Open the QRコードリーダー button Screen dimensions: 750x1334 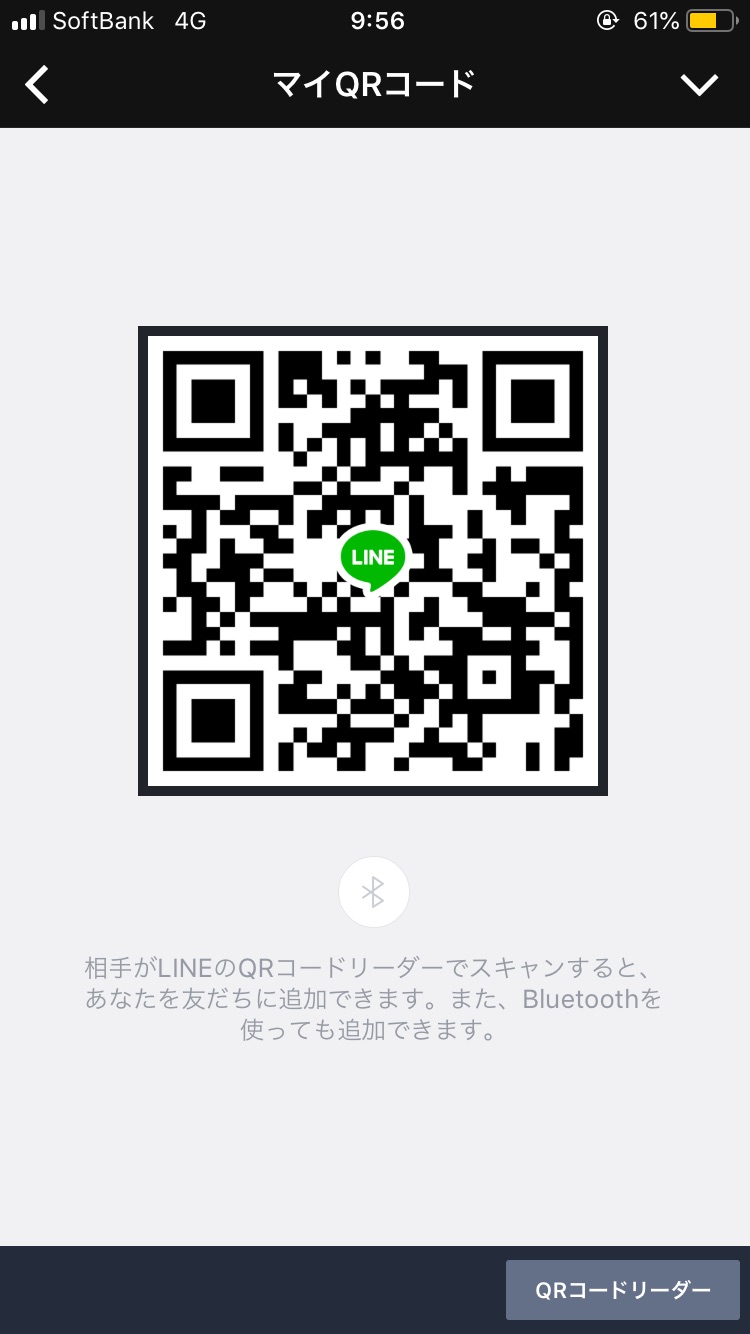point(622,1290)
